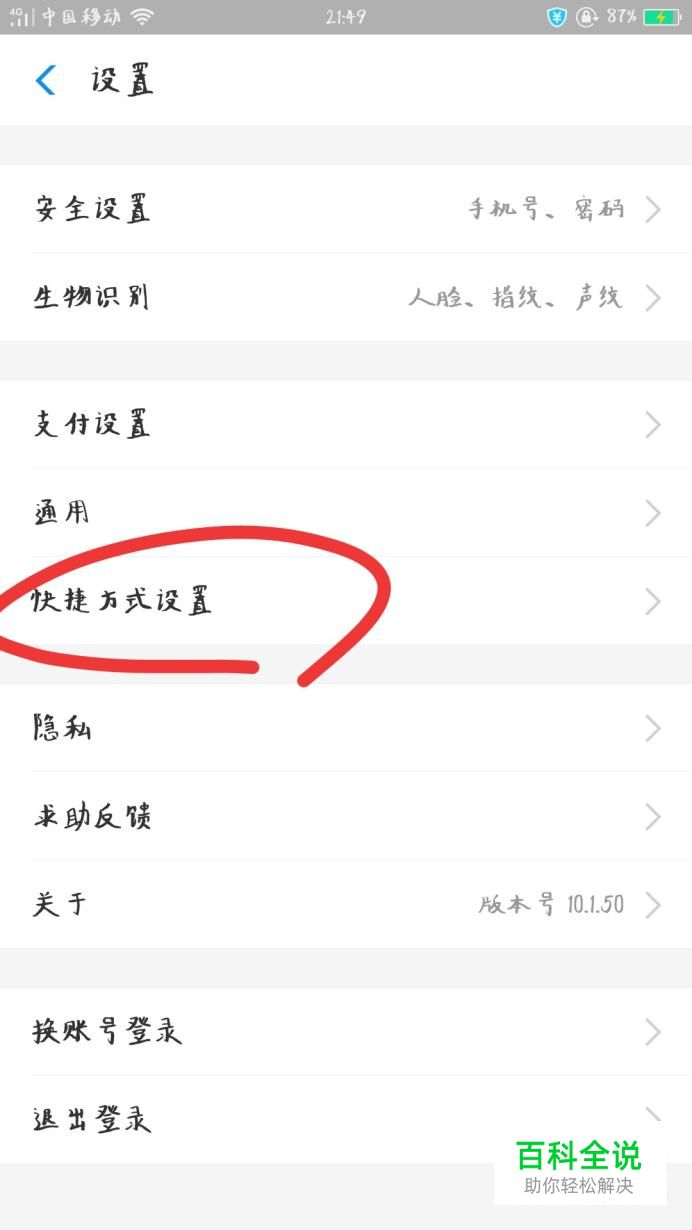Go back using the blue arrow

click(x=46, y=80)
